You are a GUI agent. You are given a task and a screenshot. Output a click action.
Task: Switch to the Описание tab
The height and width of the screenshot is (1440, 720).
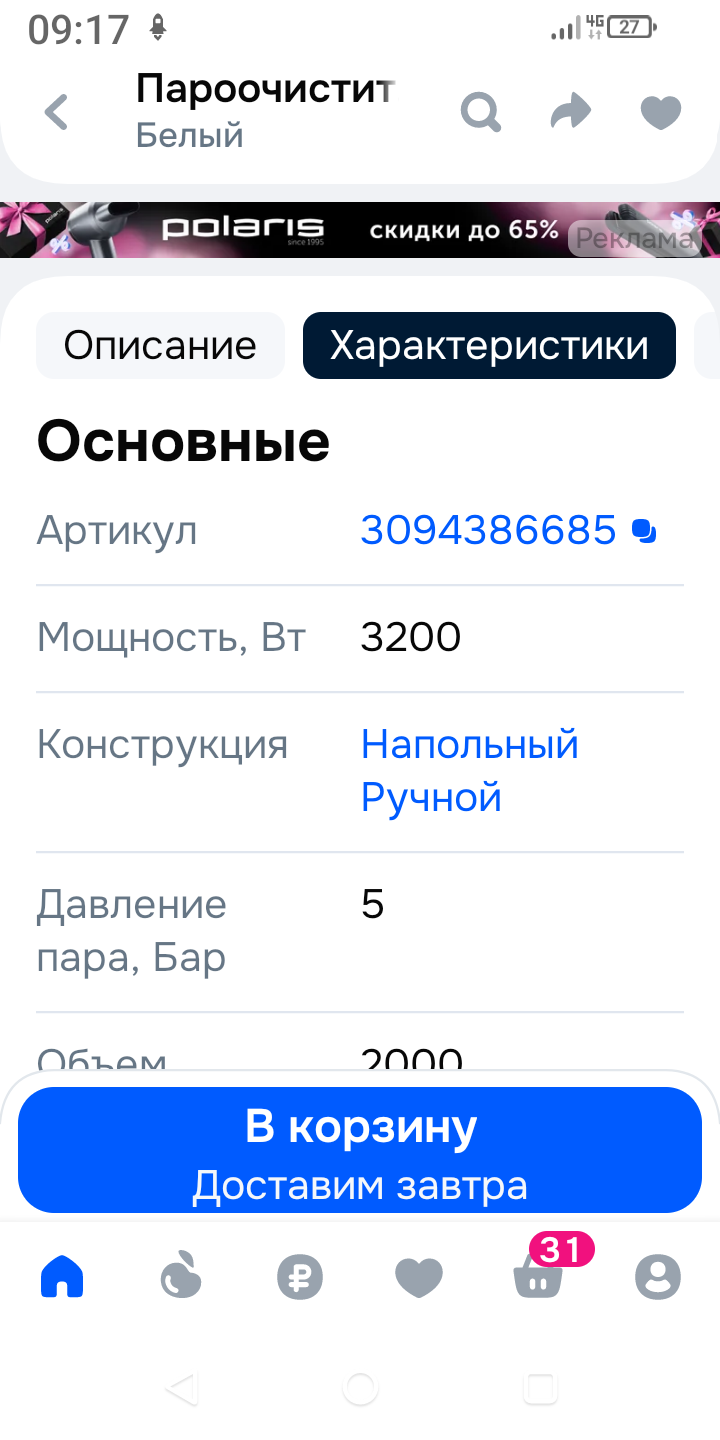point(160,346)
